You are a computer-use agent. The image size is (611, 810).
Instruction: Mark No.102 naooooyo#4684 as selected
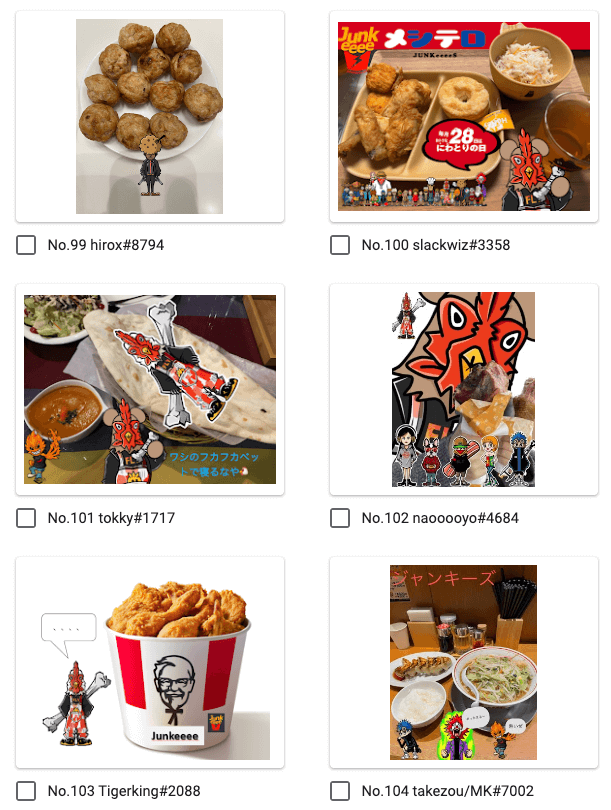340,518
